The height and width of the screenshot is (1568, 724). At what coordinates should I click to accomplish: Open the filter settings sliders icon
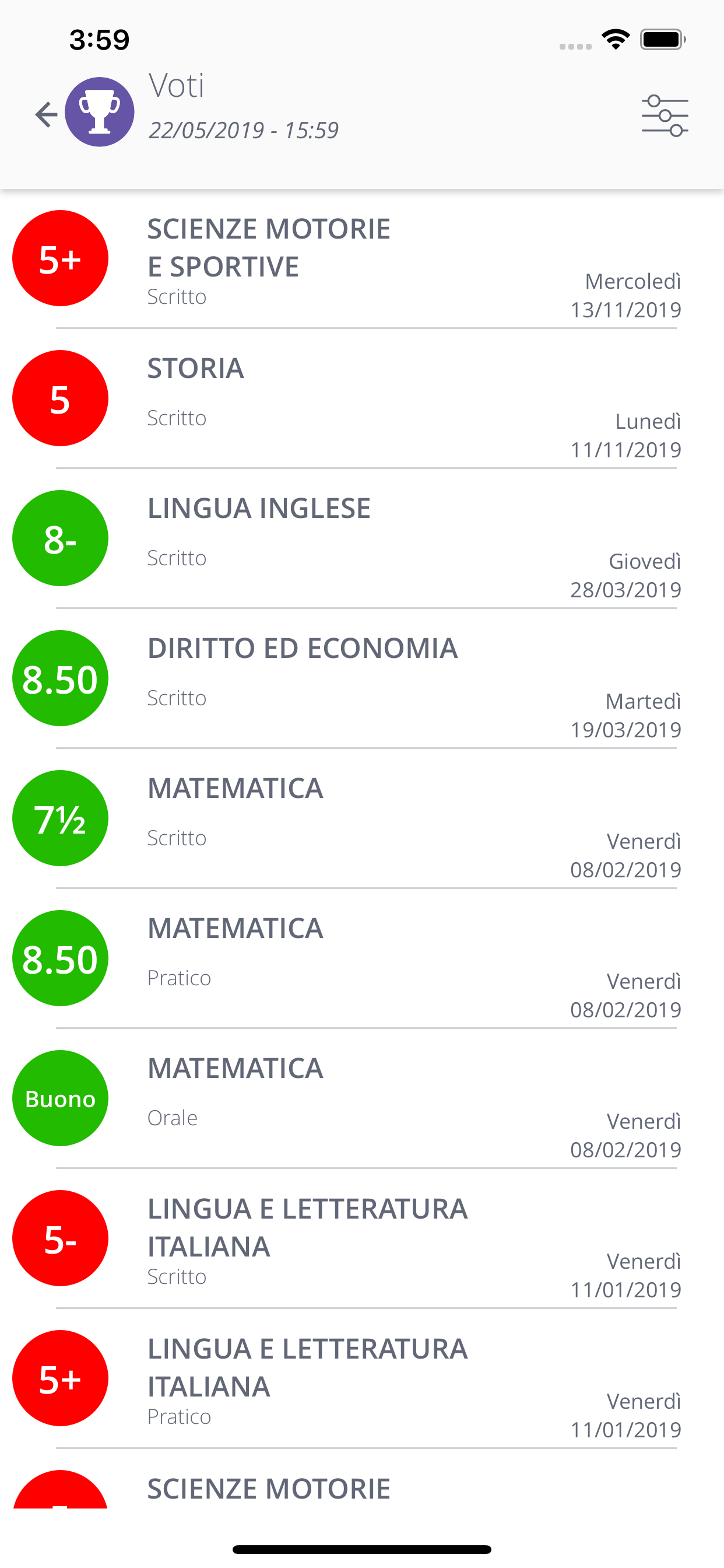665,115
